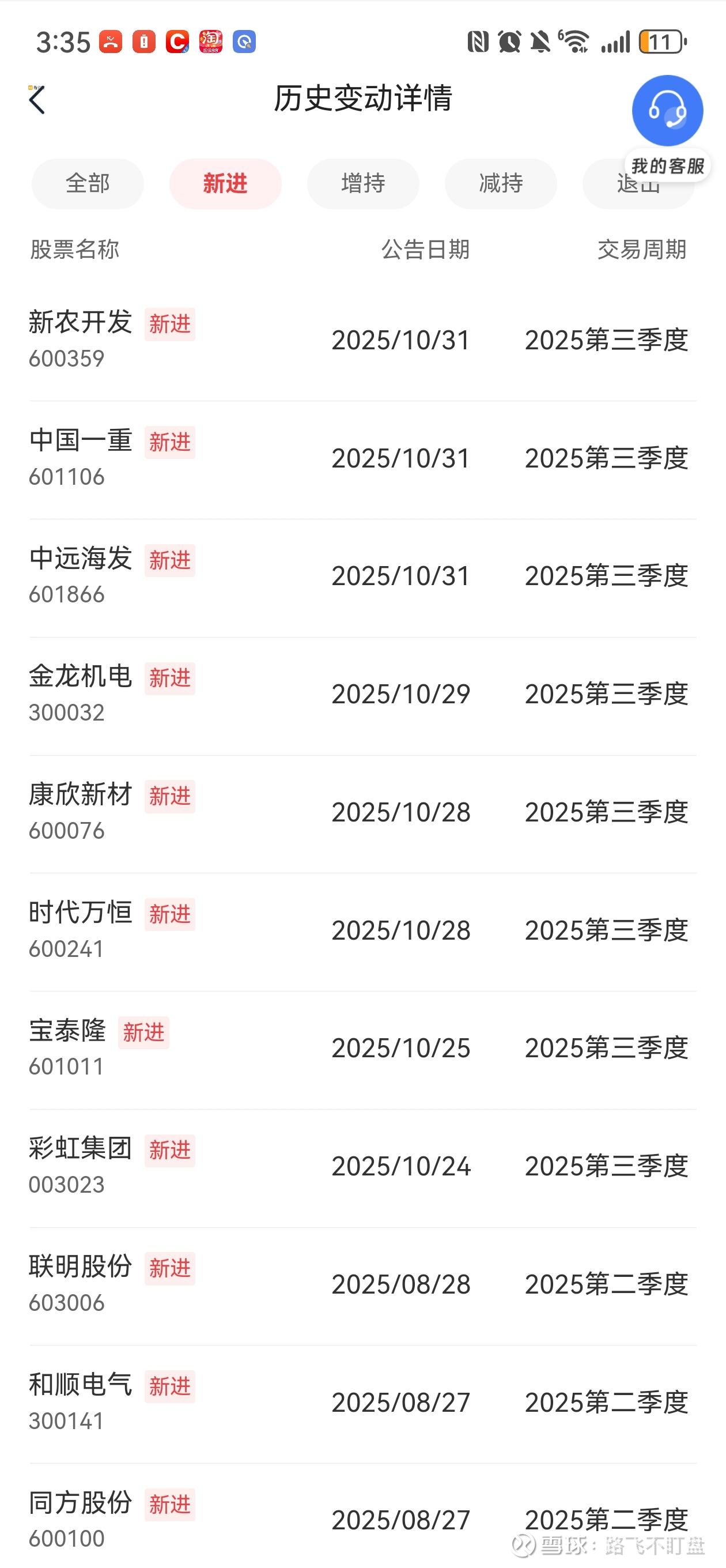Screen dimensions: 726x1568
Task: Switch to the 全部 filter
Action: 88,183
